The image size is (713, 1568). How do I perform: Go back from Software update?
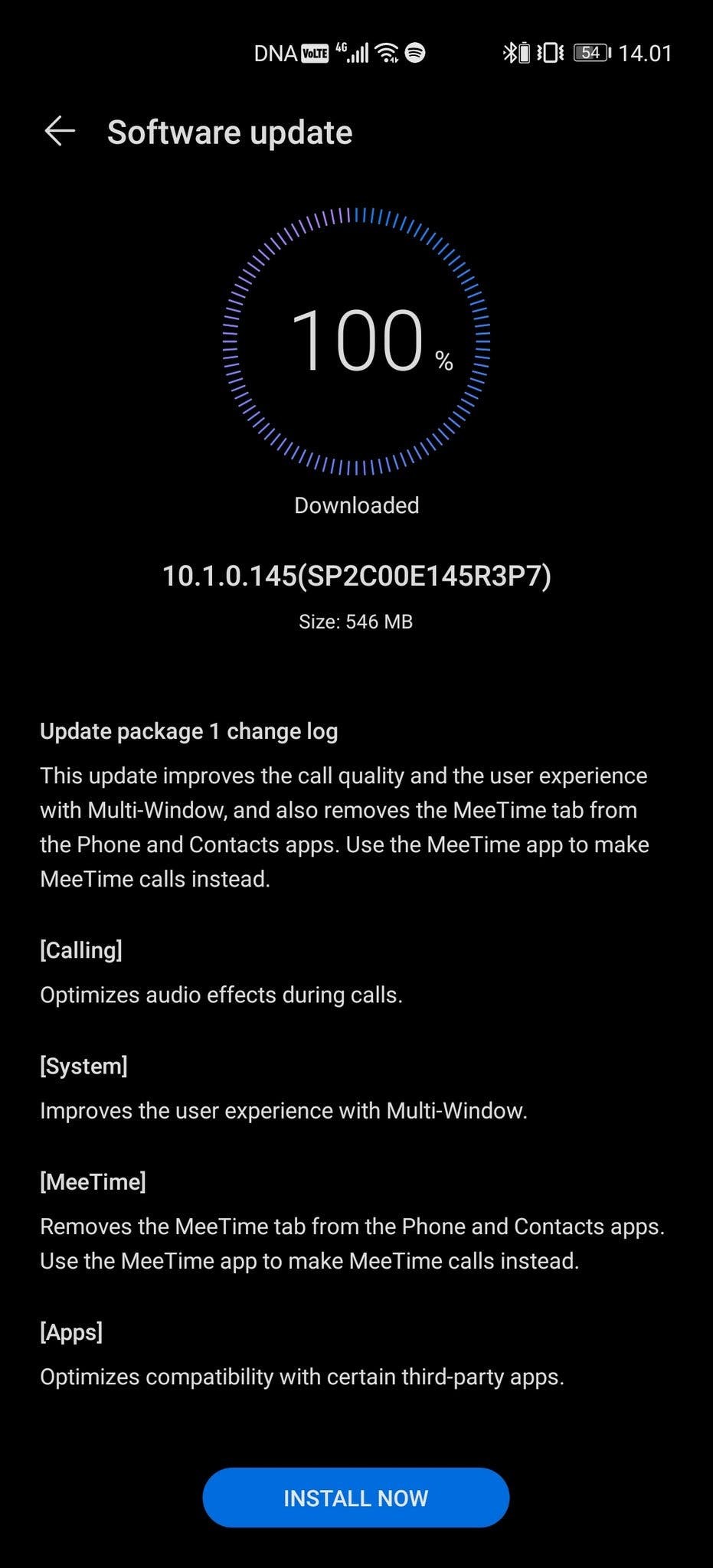click(x=60, y=132)
